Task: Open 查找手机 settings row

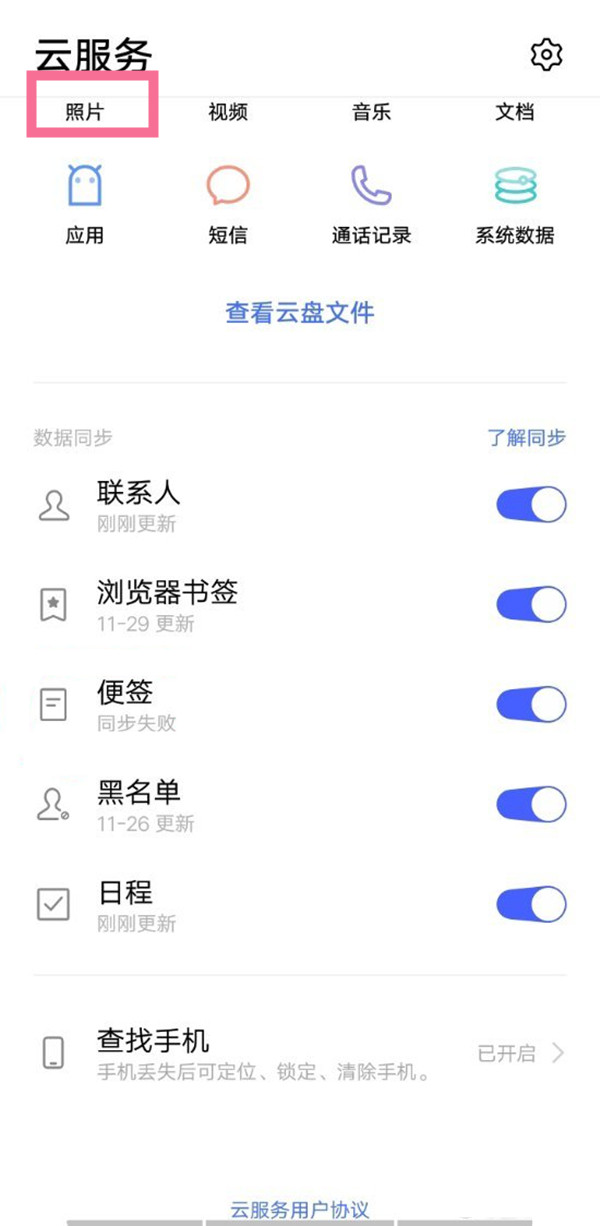Action: 300,1053
